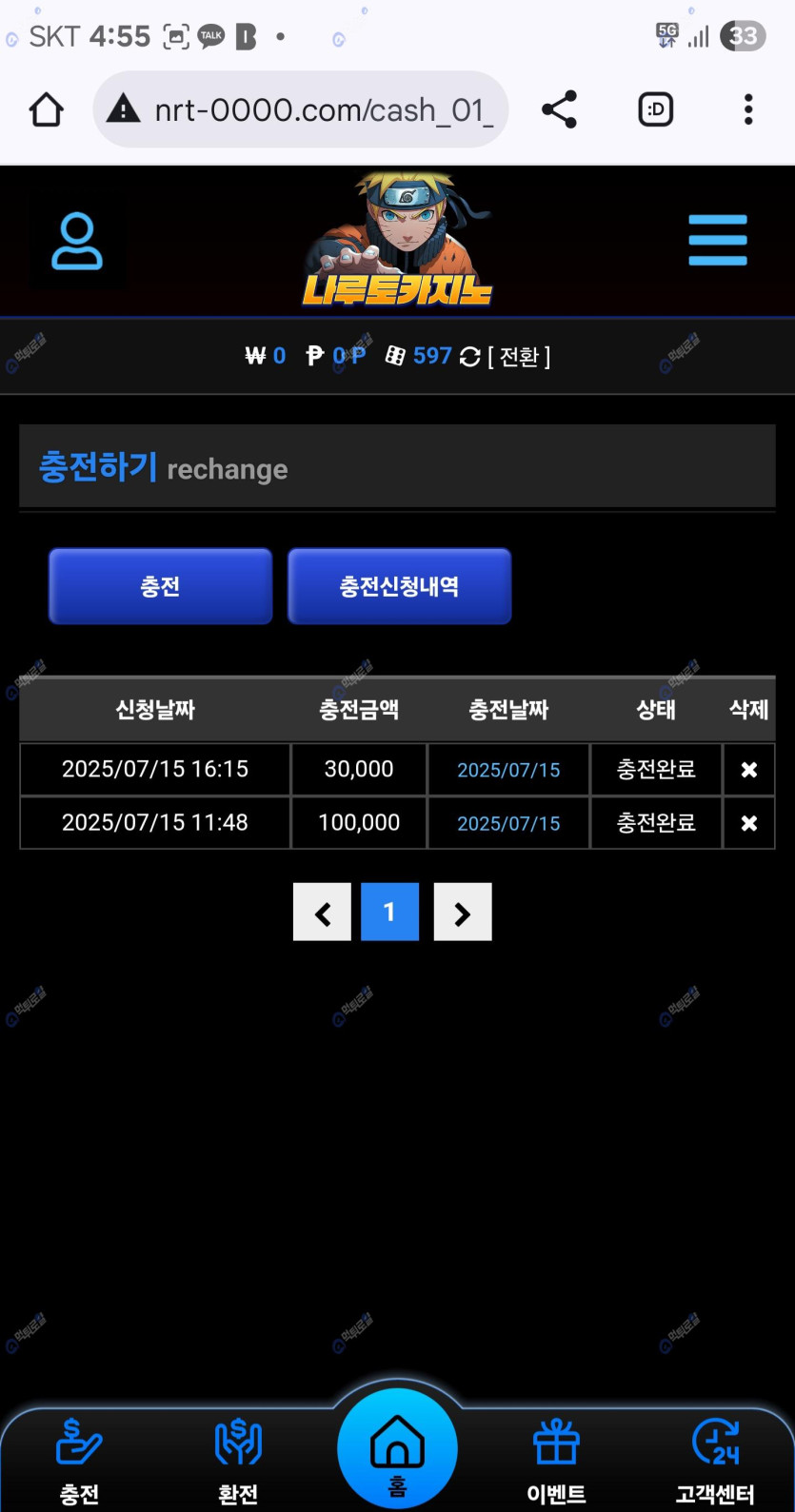The height and width of the screenshot is (1512, 795).
Task: Tap the 전환 convert link
Action: pyautogui.click(x=519, y=357)
